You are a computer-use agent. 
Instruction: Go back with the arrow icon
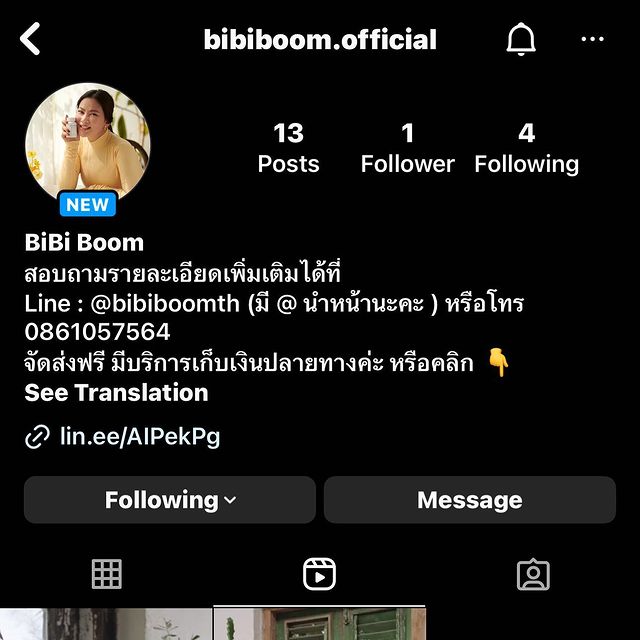pyautogui.click(x=31, y=40)
